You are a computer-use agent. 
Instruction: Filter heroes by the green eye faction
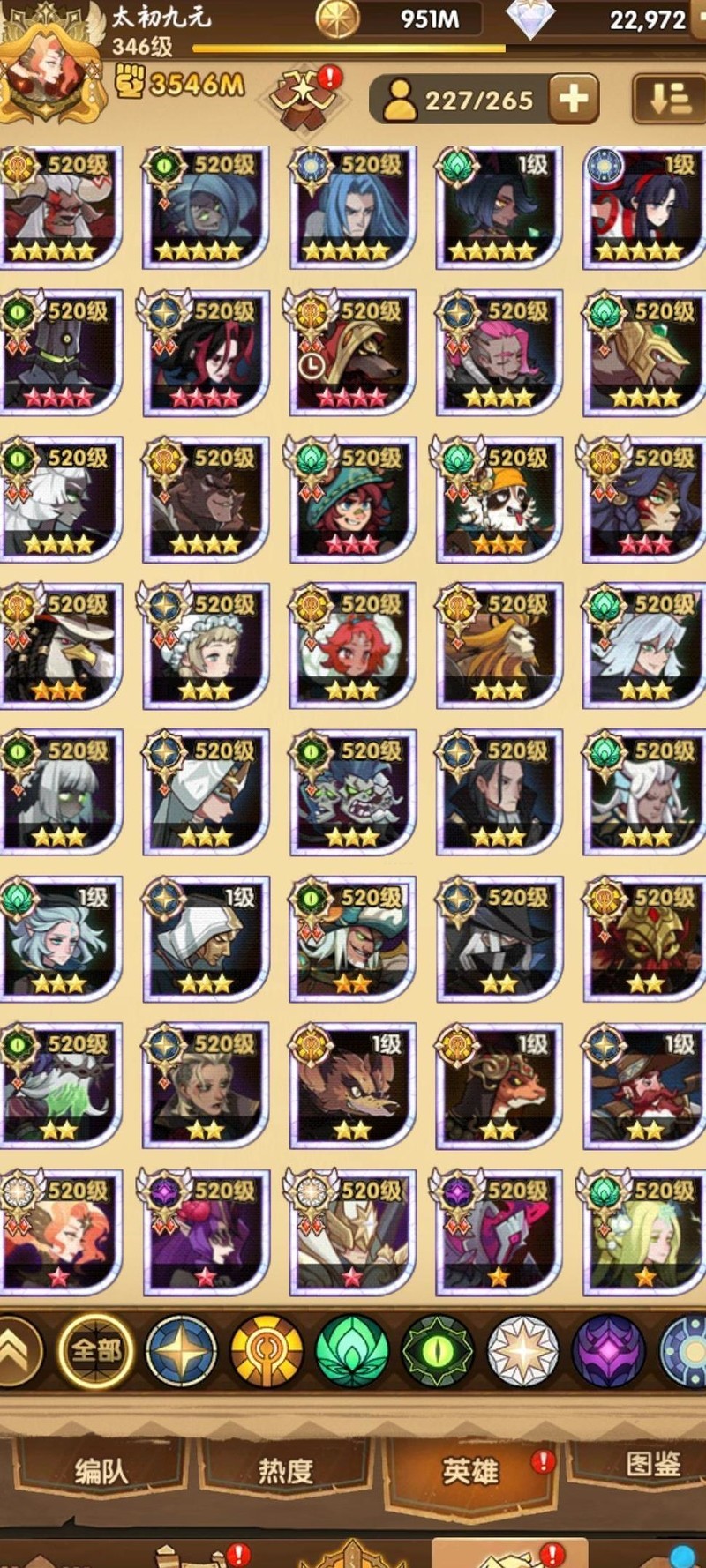click(x=438, y=1350)
